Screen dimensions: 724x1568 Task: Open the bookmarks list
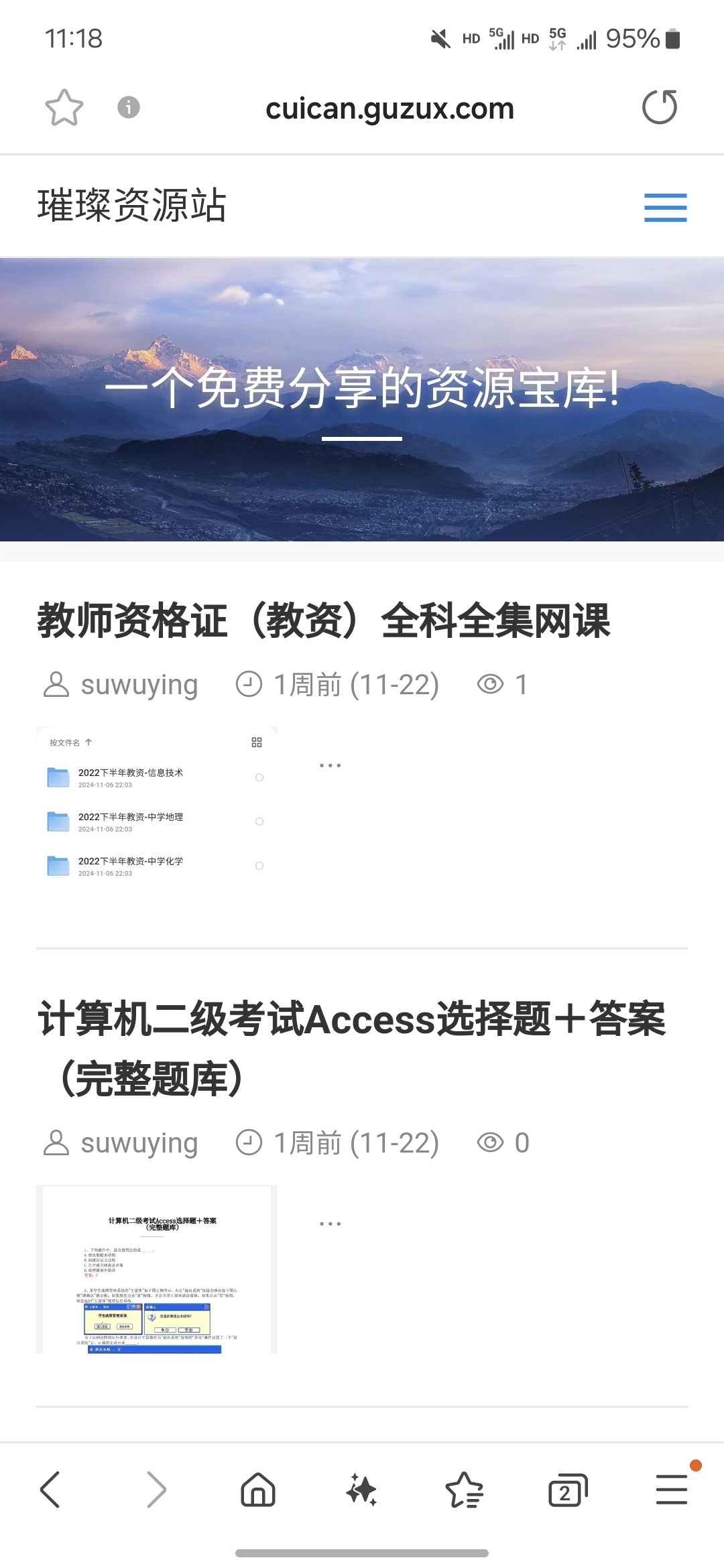464,1490
